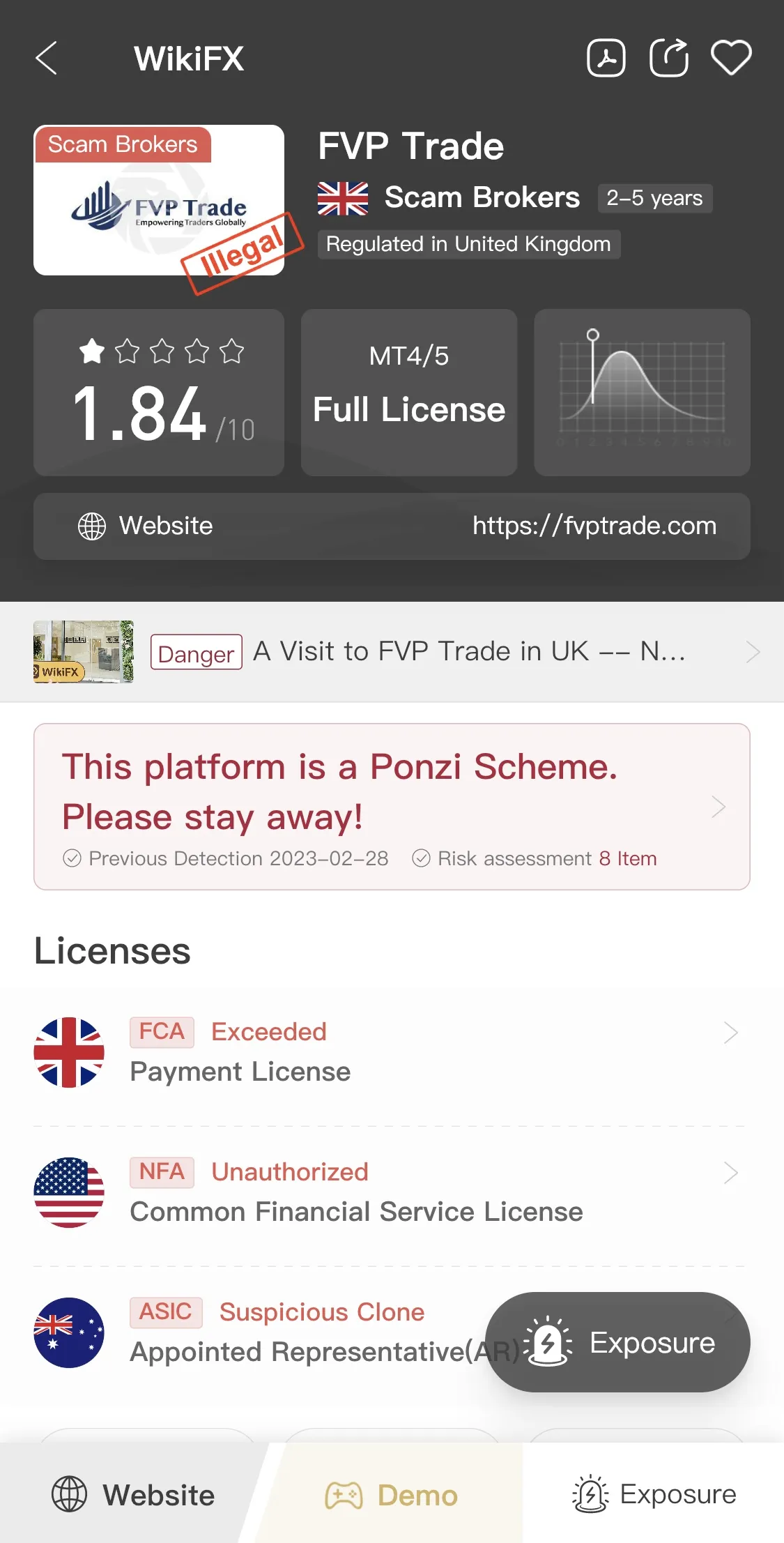Image resolution: width=784 pixels, height=1543 pixels.
Task: Select Website in the bottom bar
Action: point(132,1495)
